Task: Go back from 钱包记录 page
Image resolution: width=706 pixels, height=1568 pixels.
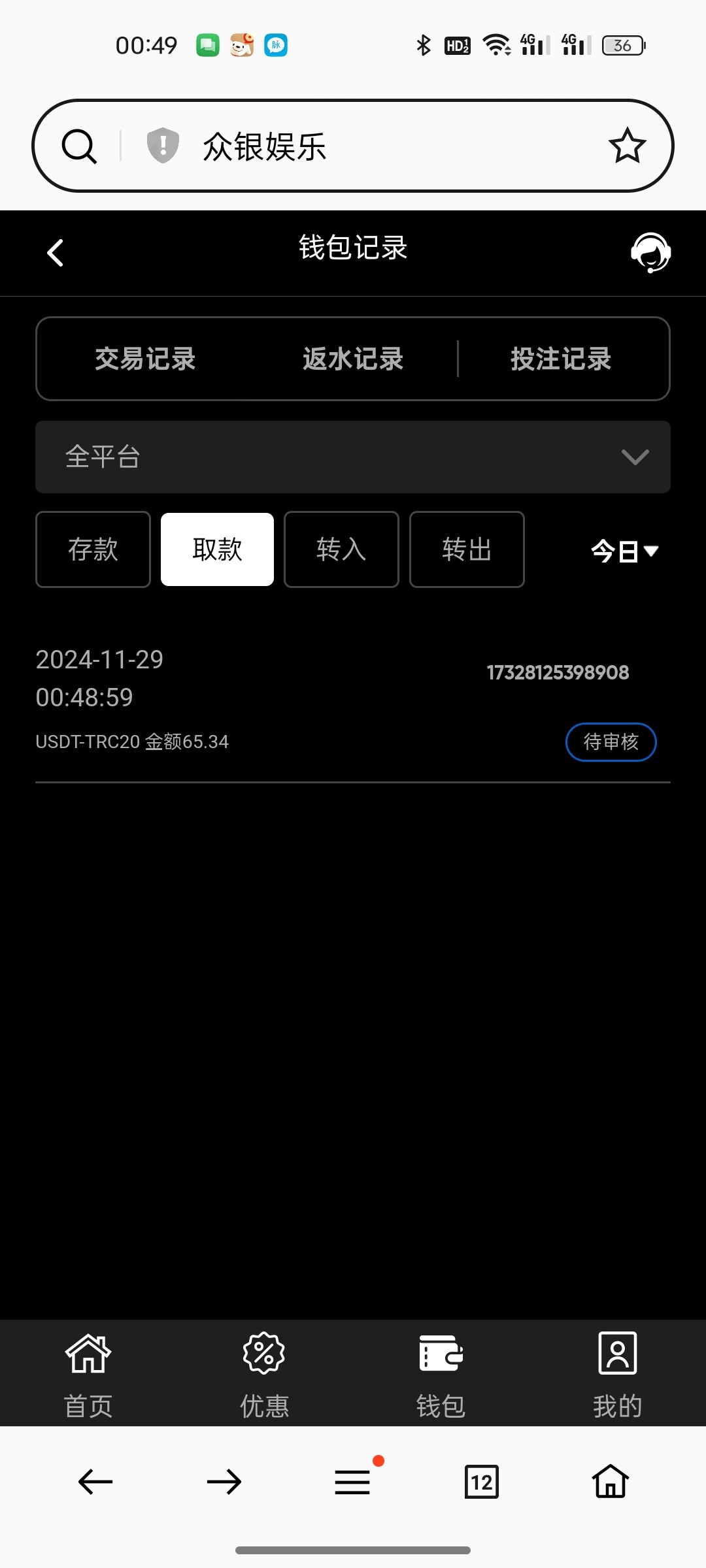Action: pos(56,253)
